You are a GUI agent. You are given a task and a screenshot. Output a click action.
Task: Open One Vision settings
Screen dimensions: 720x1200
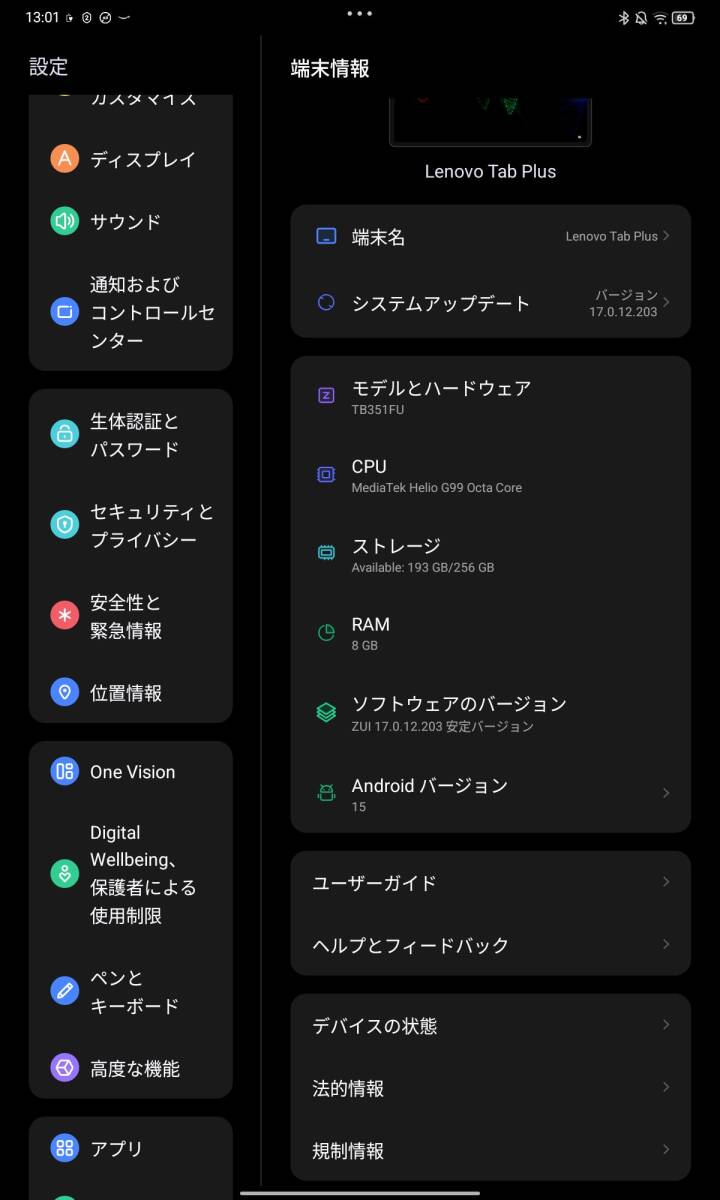point(130,771)
